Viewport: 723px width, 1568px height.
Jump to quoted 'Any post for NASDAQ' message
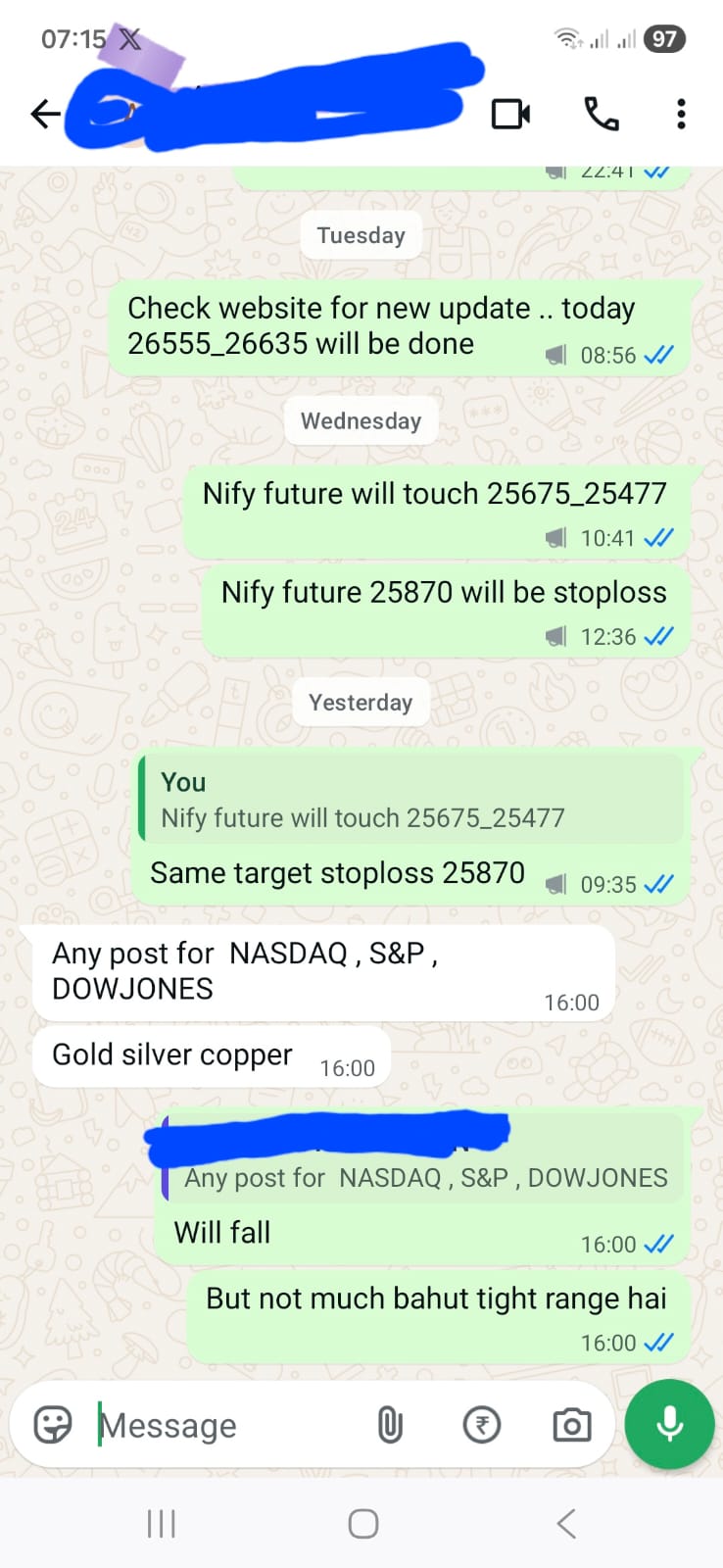pos(421,1166)
